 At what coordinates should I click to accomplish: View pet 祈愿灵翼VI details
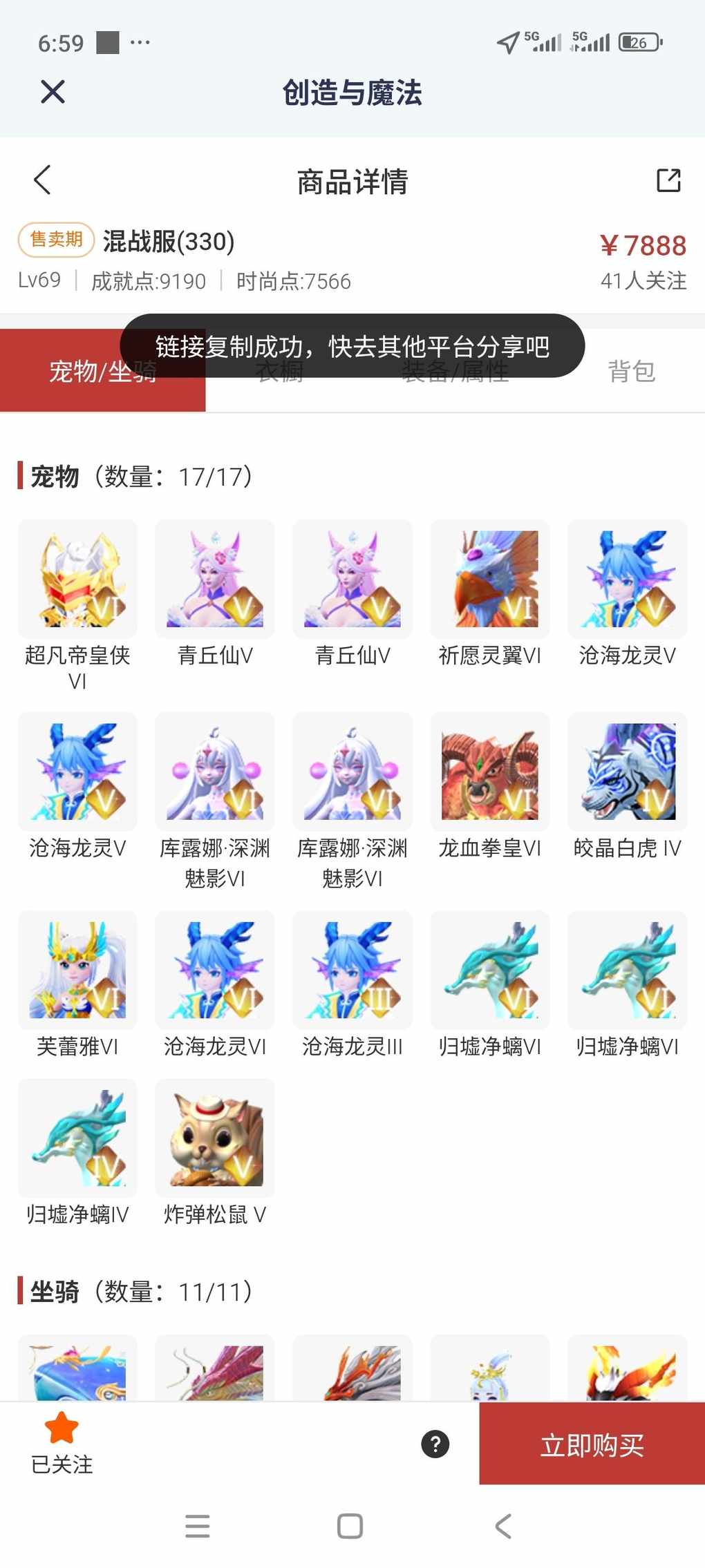point(489,579)
